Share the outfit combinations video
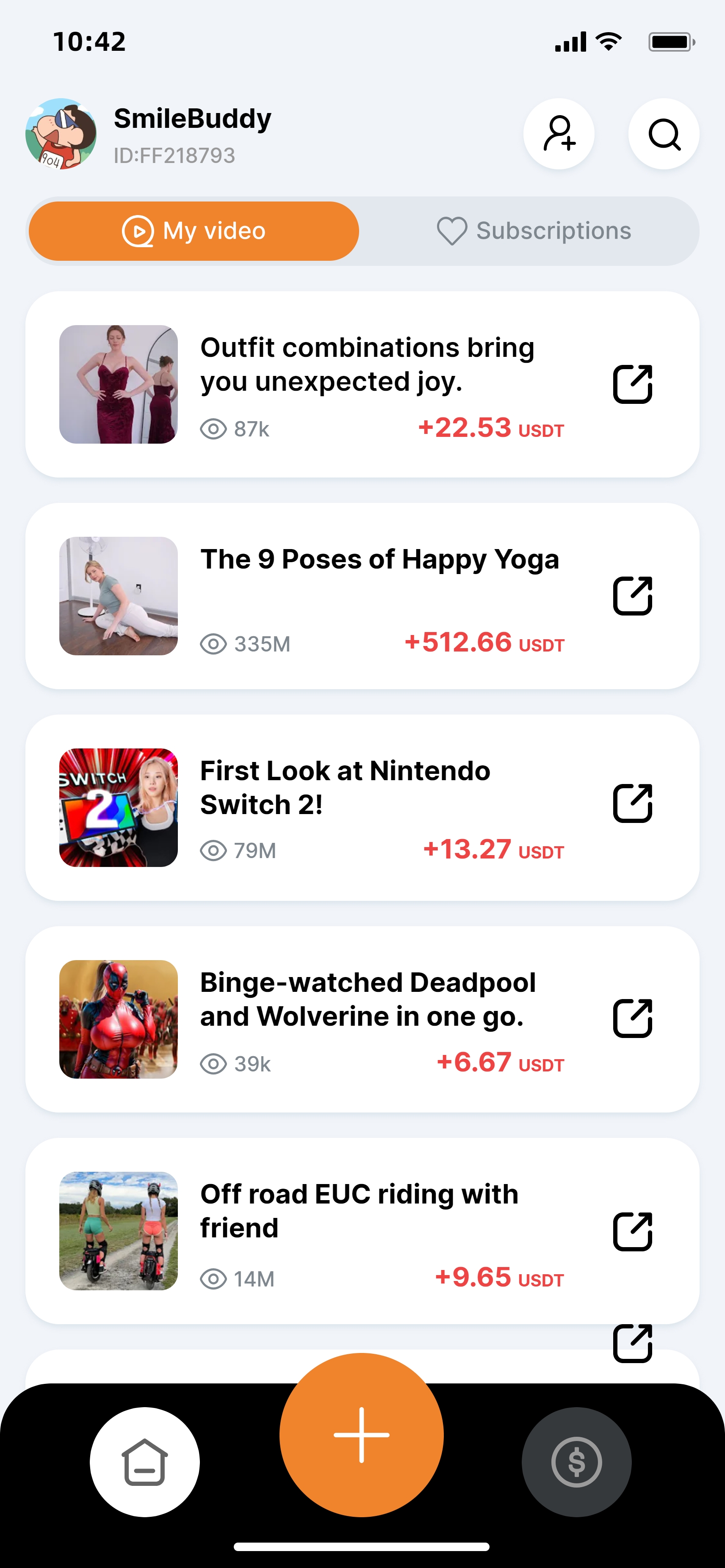 (x=633, y=384)
